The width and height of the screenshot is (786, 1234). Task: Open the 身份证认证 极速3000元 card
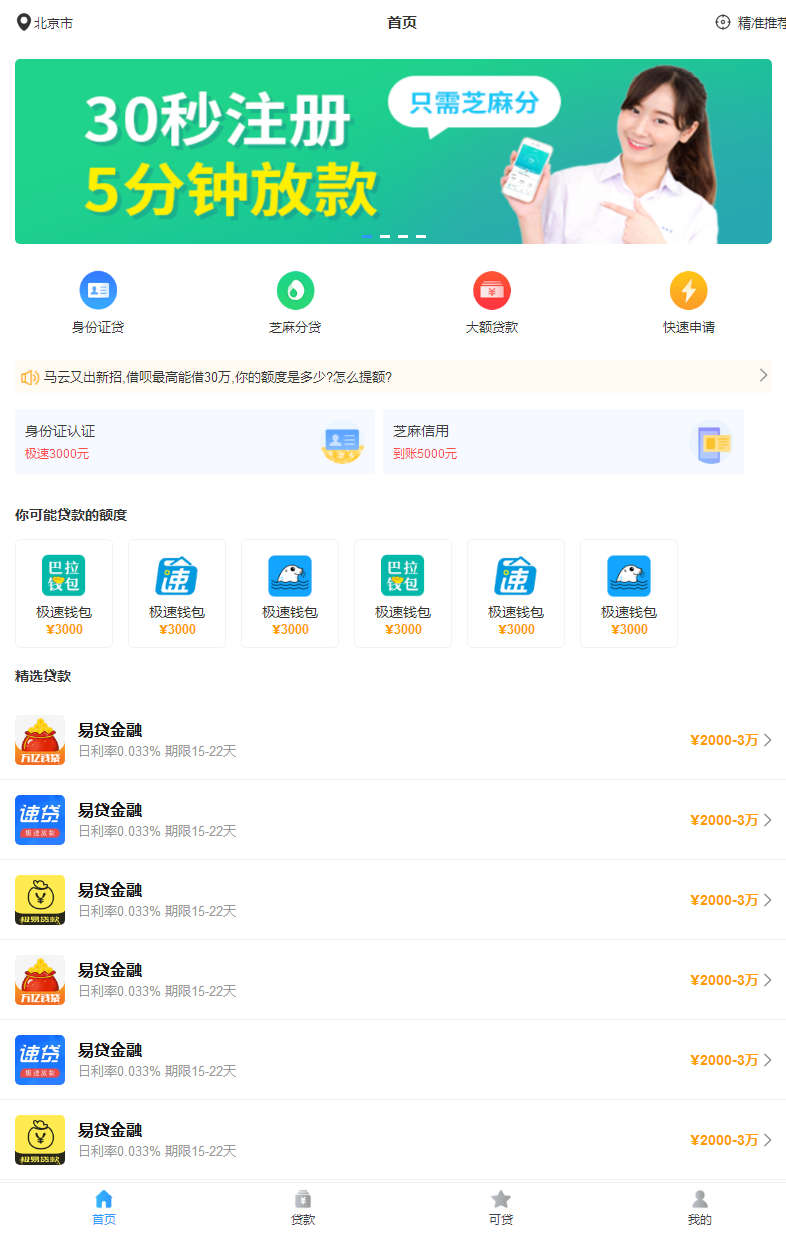point(195,441)
